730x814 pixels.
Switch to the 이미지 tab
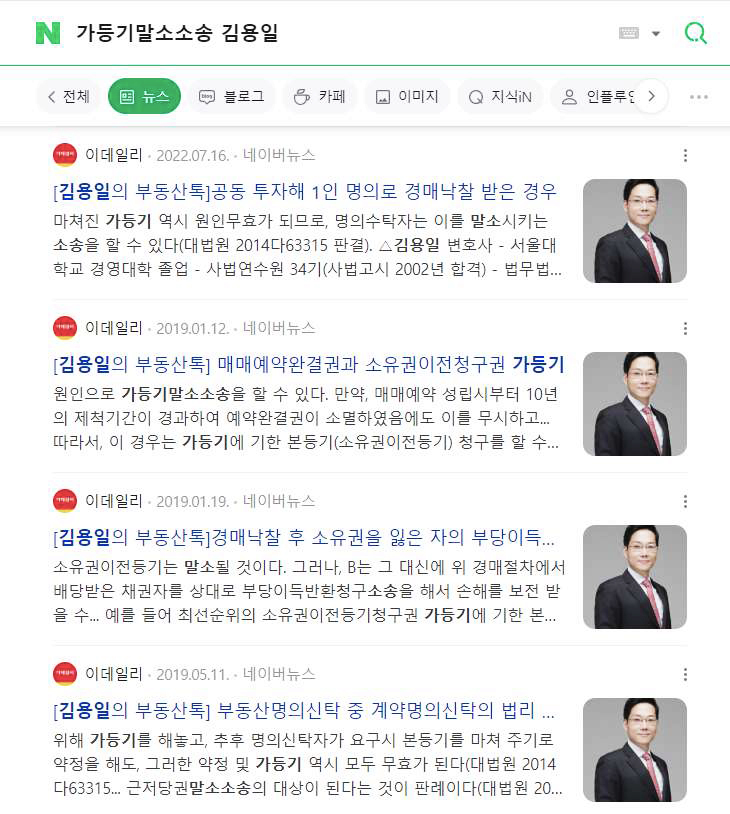(x=407, y=97)
